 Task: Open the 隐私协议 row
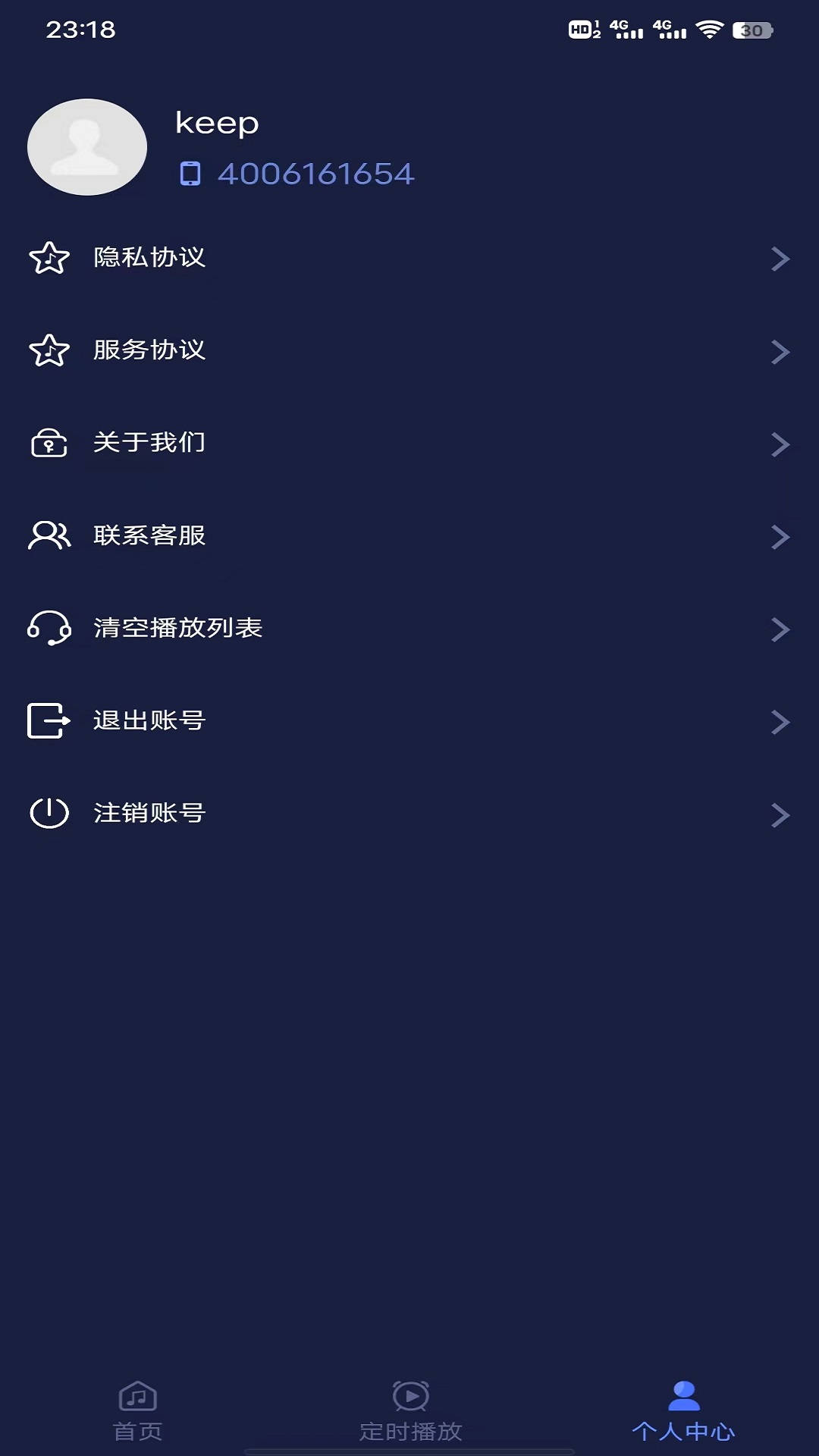(x=409, y=258)
